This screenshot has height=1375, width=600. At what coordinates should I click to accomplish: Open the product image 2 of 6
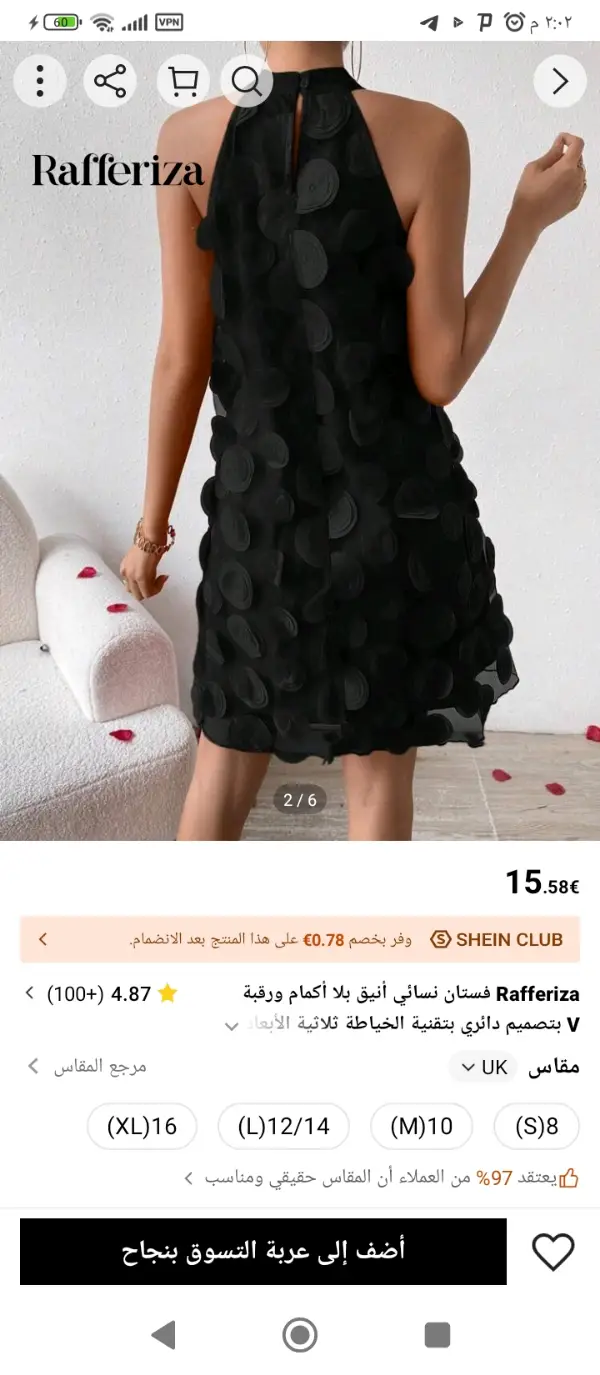[300, 440]
